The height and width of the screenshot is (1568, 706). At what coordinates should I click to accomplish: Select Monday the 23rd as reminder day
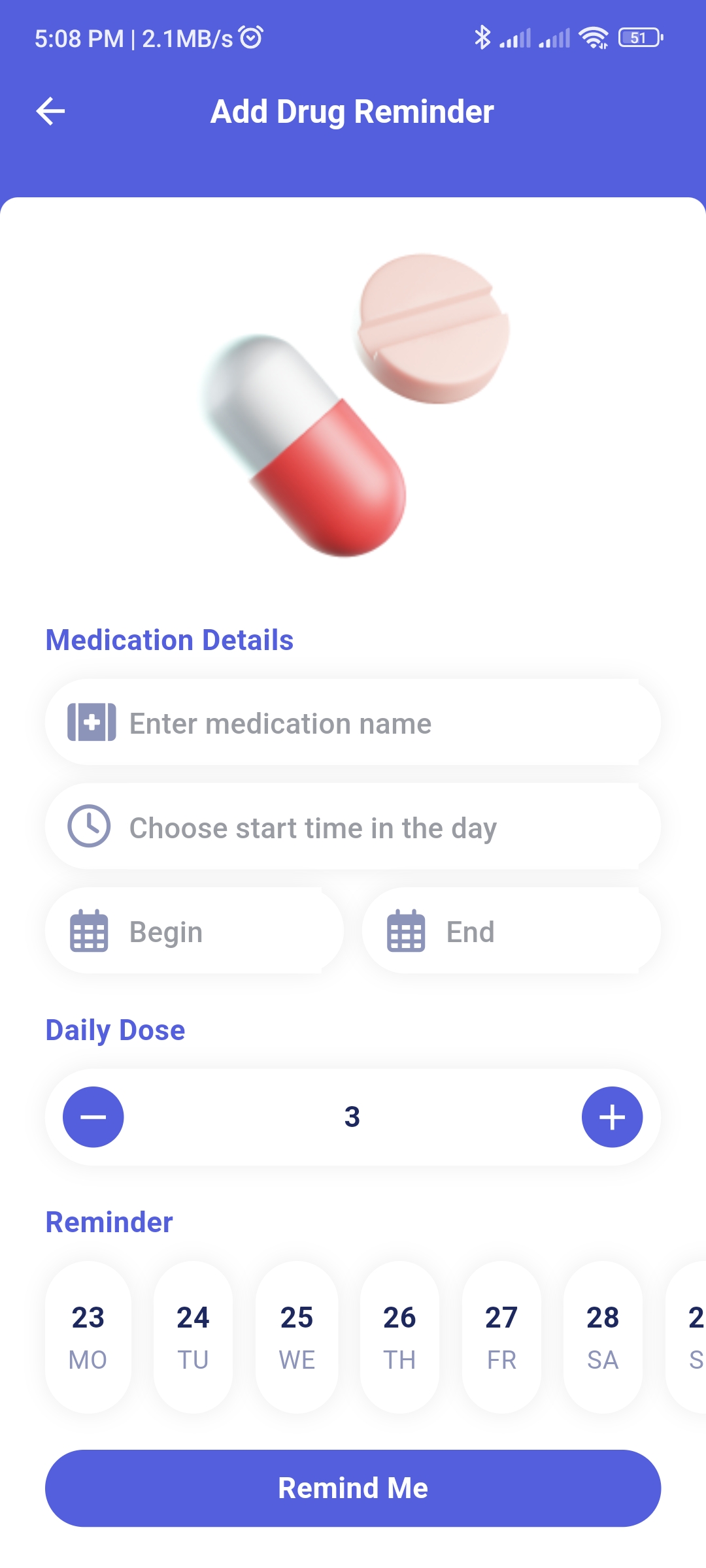point(89,1336)
